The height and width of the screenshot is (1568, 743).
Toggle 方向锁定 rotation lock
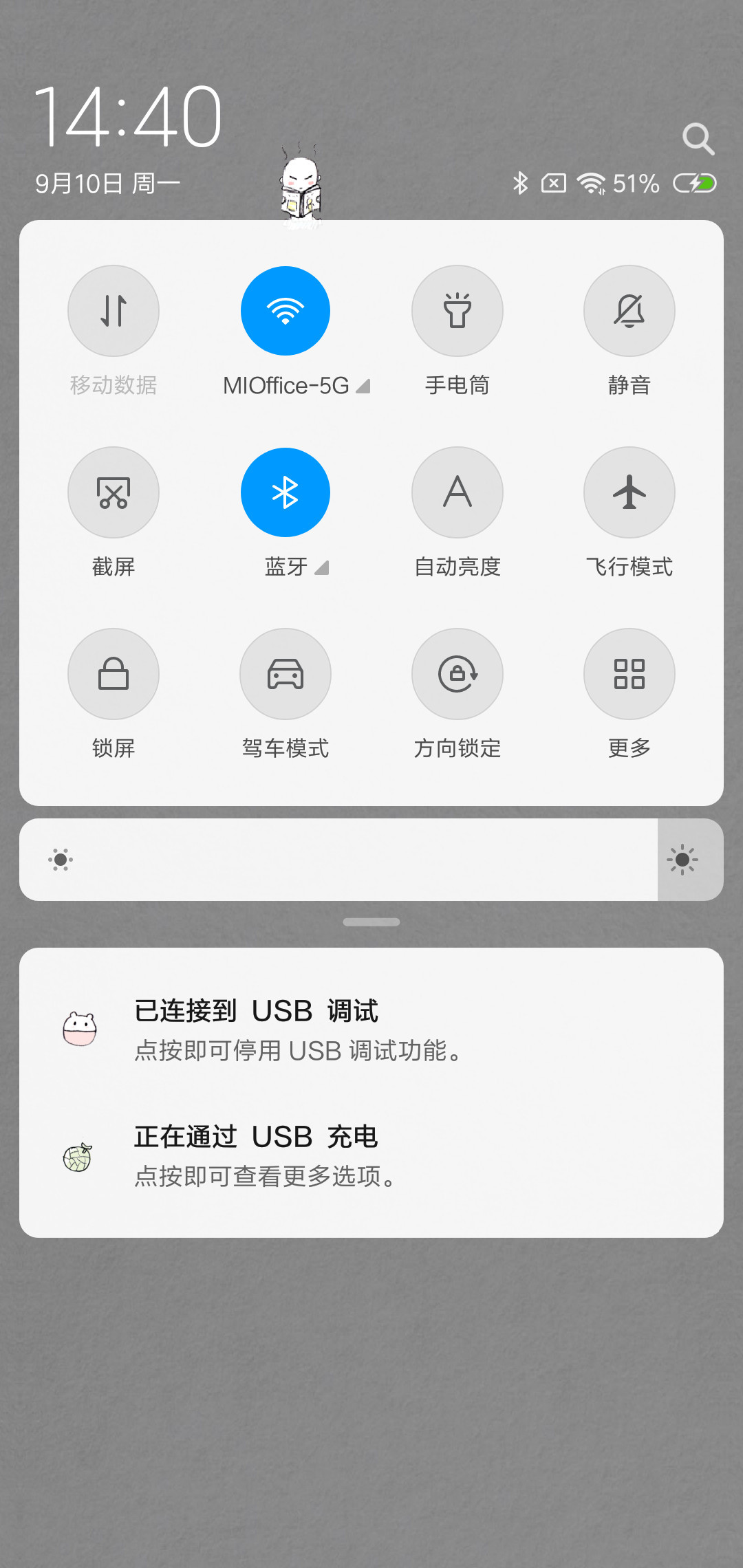click(457, 674)
